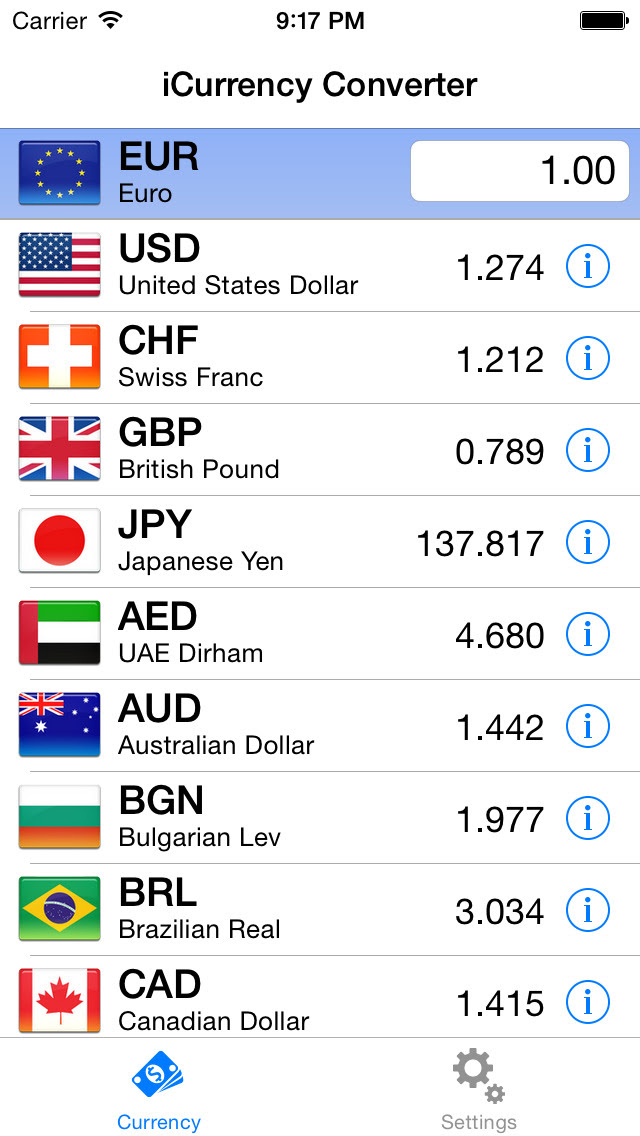Select the JPY currency row

[320, 542]
